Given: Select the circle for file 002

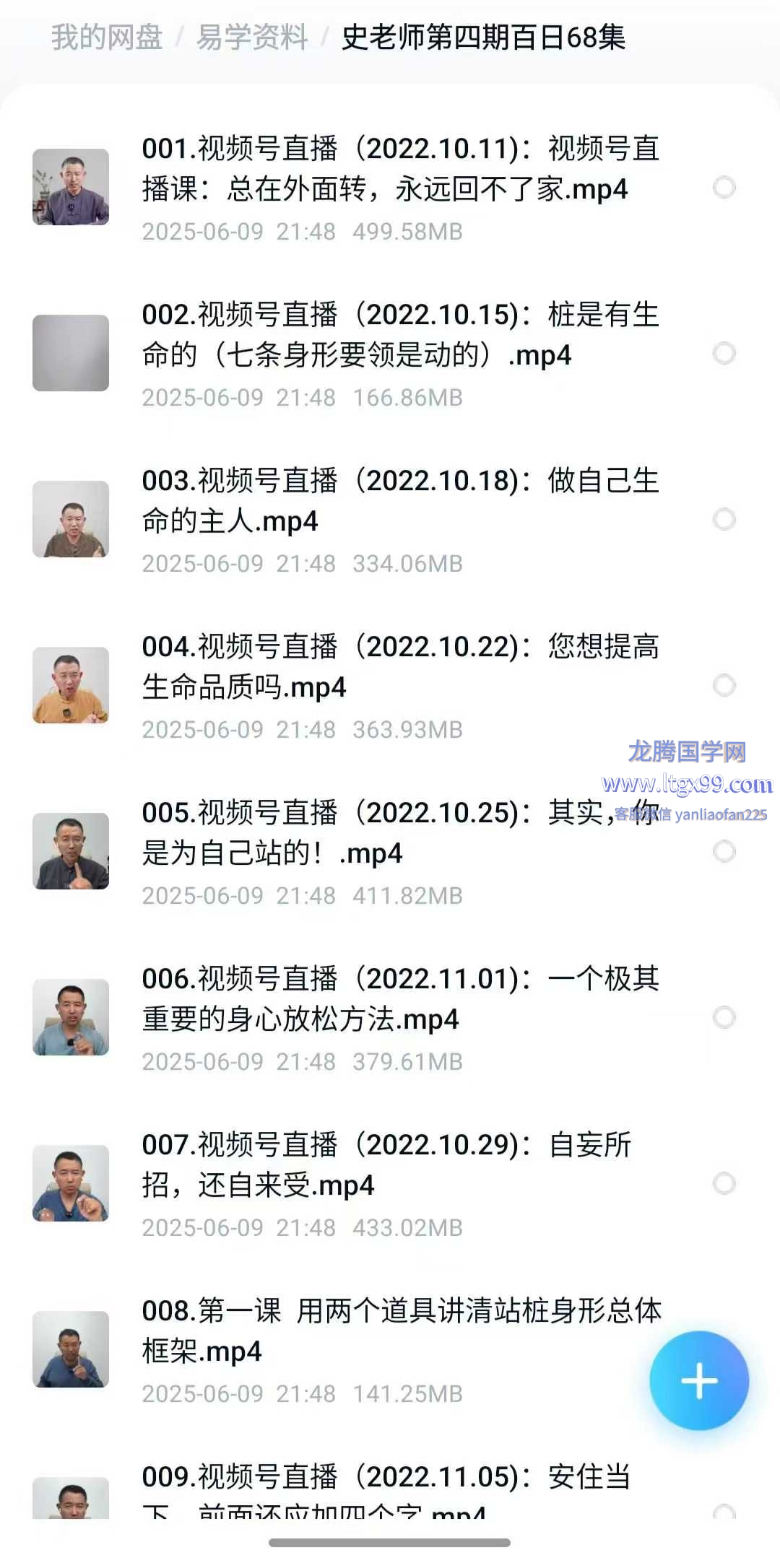Looking at the screenshot, I should tap(724, 354).
